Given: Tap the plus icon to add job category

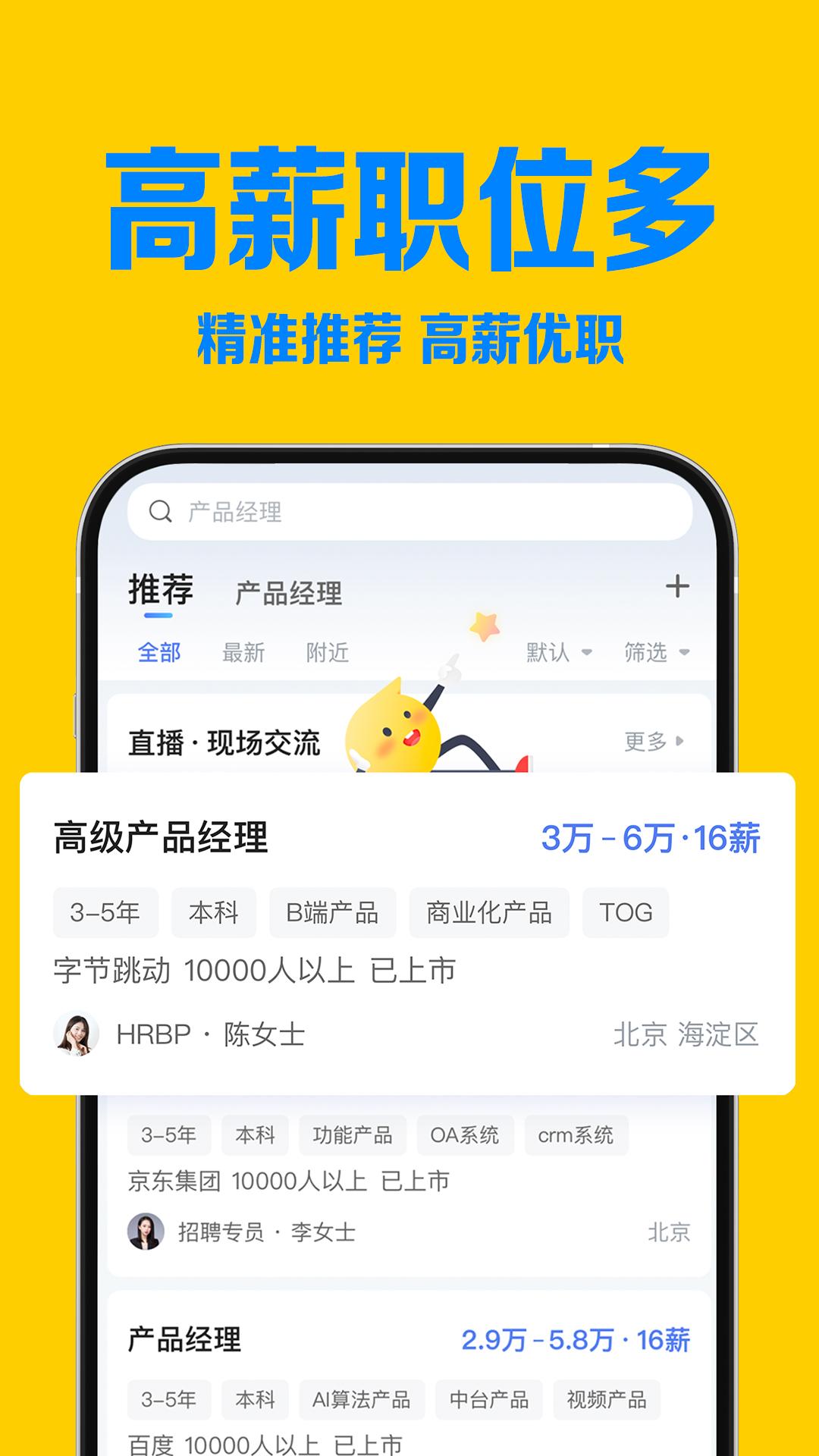Looking at the screenshot, I should (x=679, y=586).
